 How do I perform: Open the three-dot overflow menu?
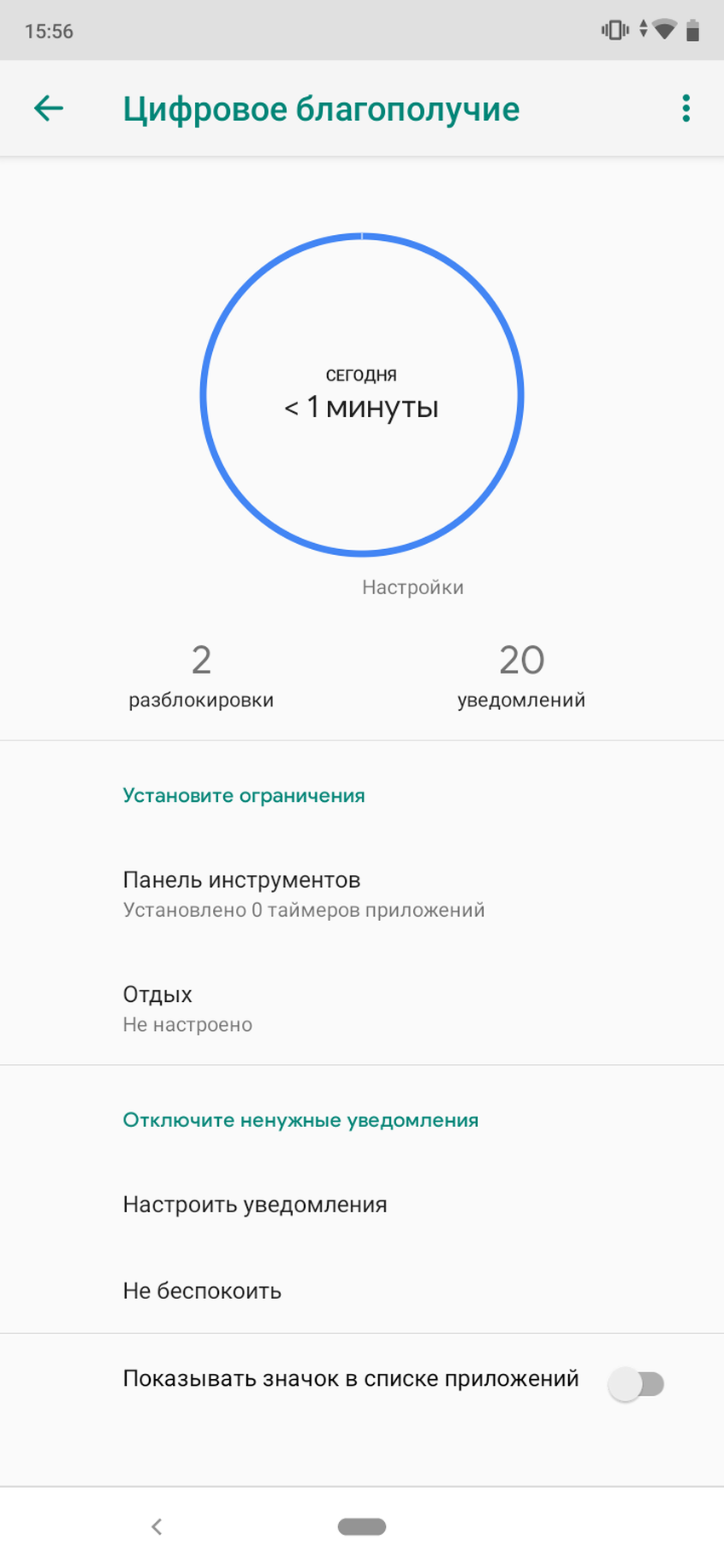click(x=686, y=108)
